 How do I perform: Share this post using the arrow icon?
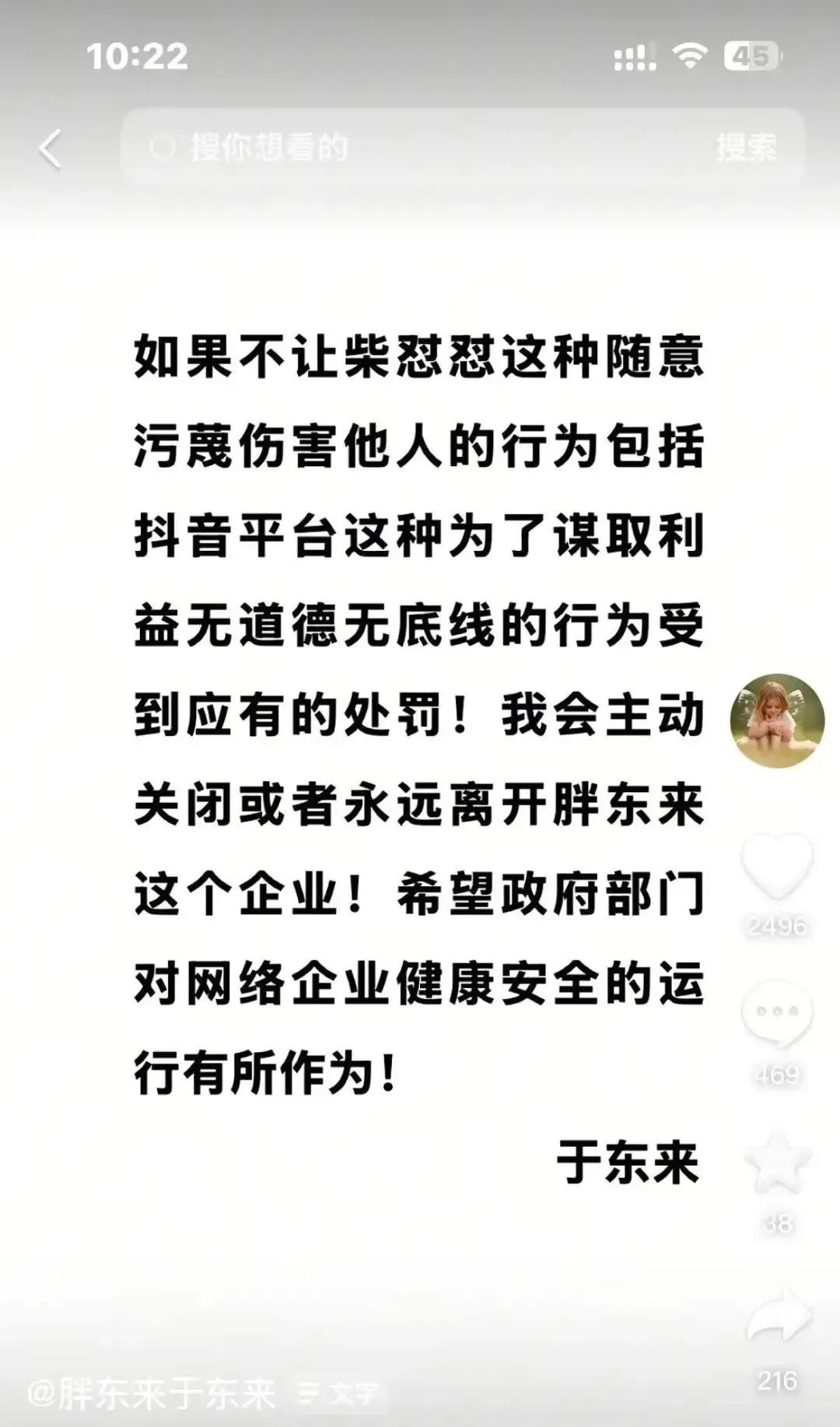[779, 1315]
